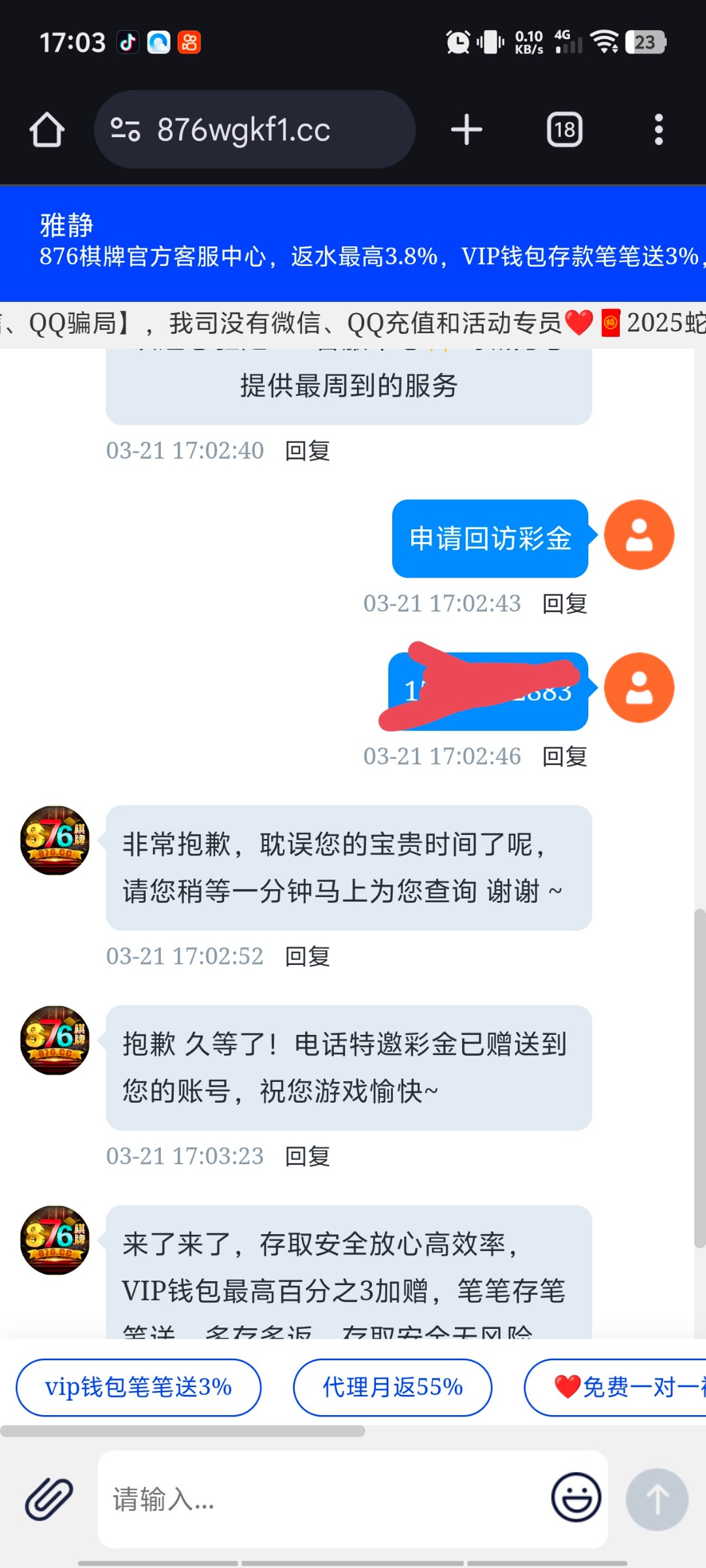
Task: Reply to the 申请回访彩金 message
Action: click(565, 604)
